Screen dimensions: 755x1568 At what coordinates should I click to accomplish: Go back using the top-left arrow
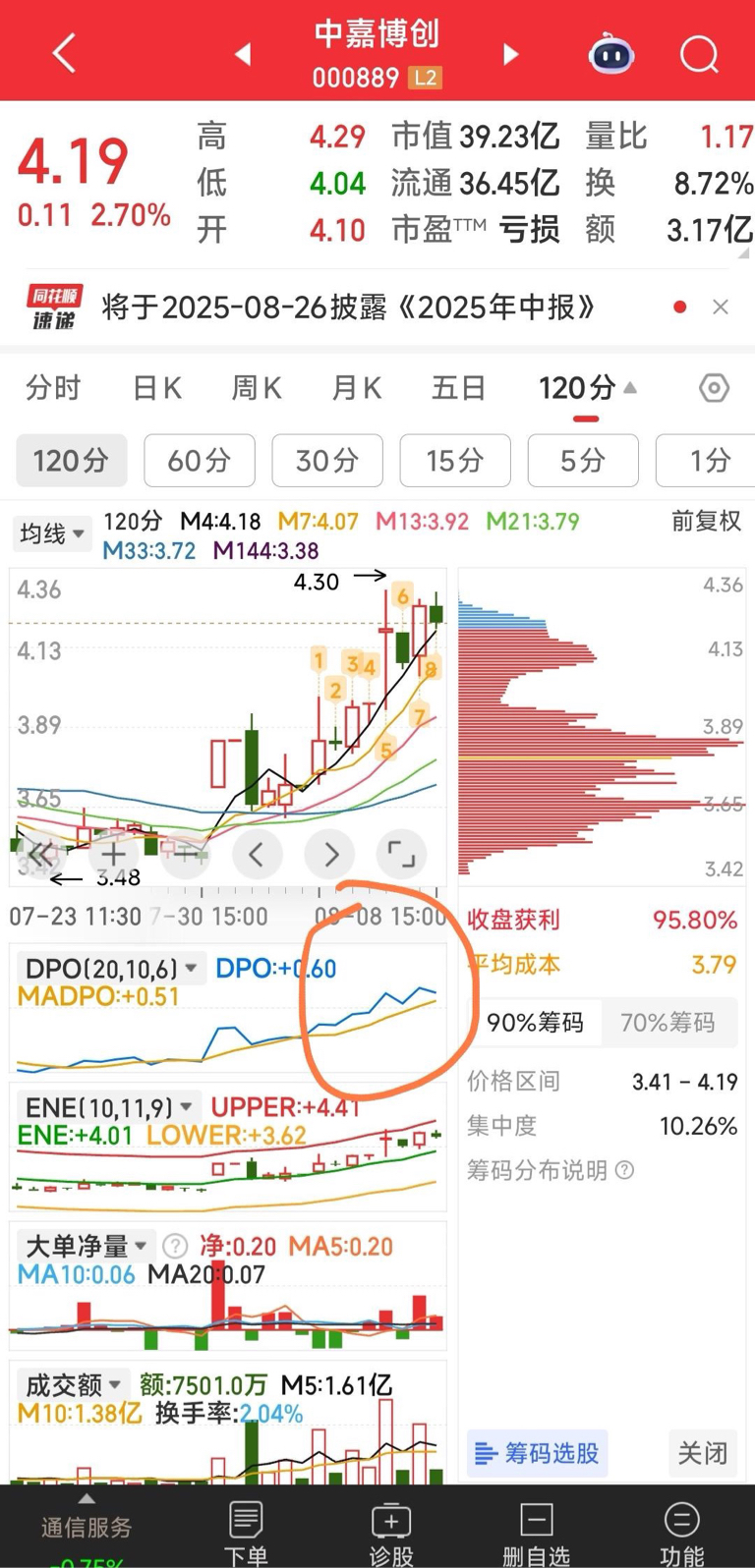[x=65, y=53]
